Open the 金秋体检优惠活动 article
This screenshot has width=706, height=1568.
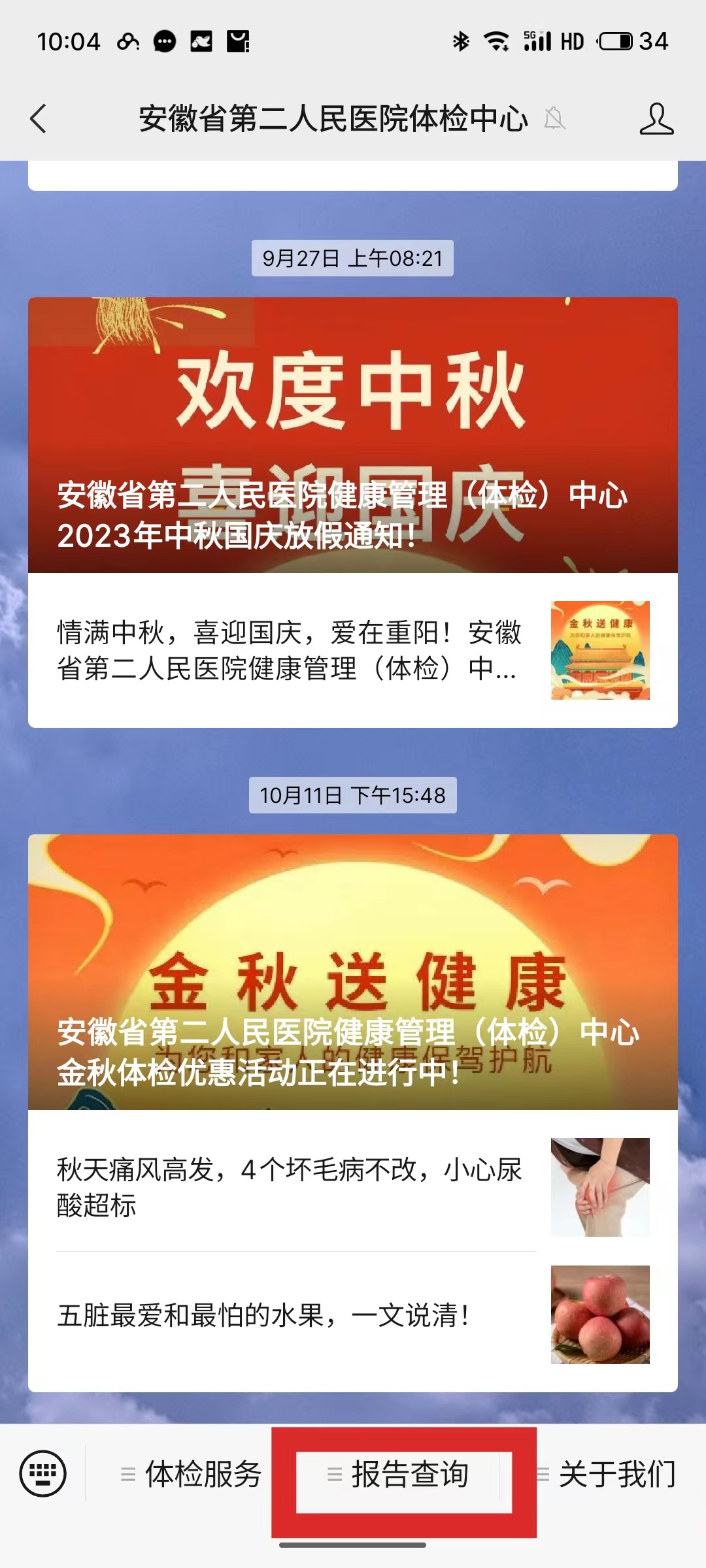click(x=352, y=972)
